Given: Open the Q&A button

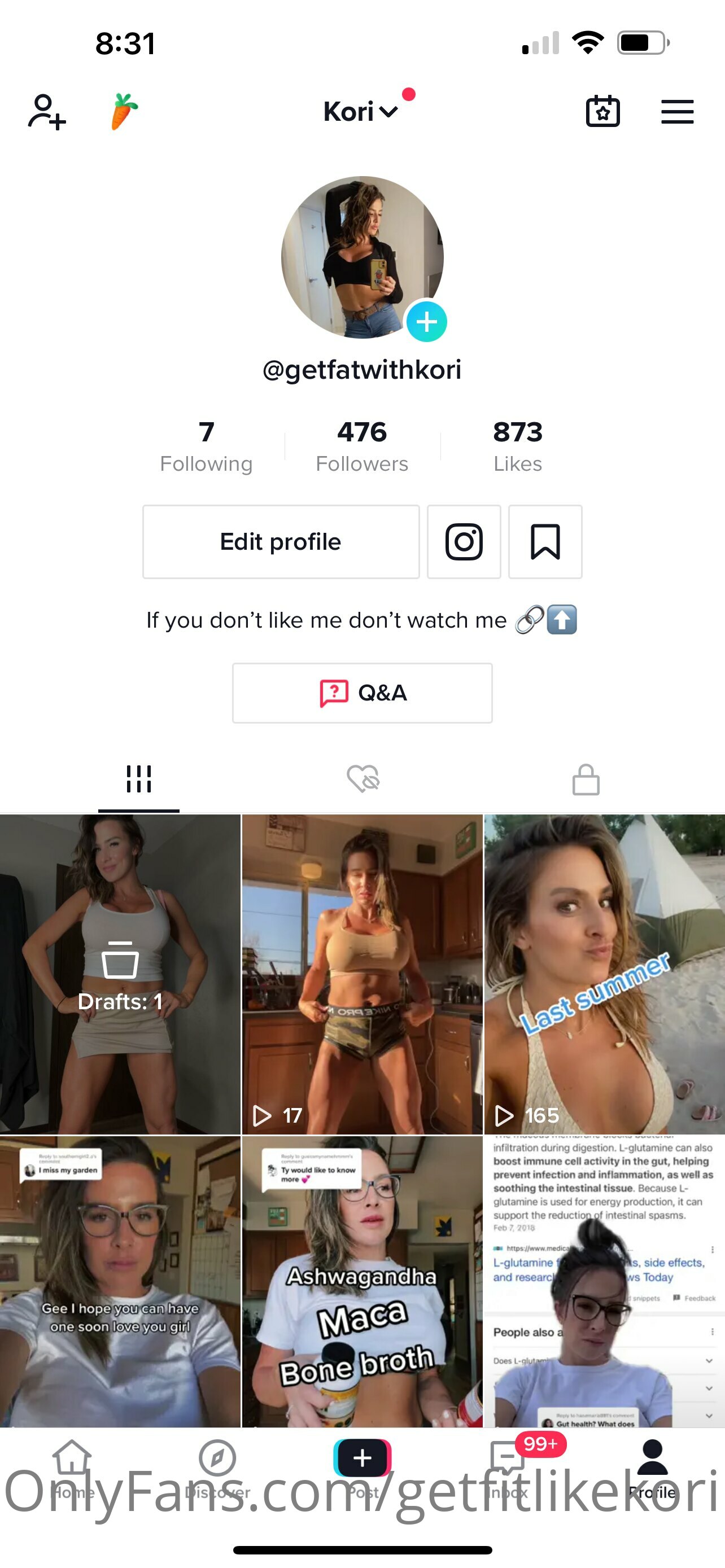Looking at the screenshot, I should pos(362,693).
